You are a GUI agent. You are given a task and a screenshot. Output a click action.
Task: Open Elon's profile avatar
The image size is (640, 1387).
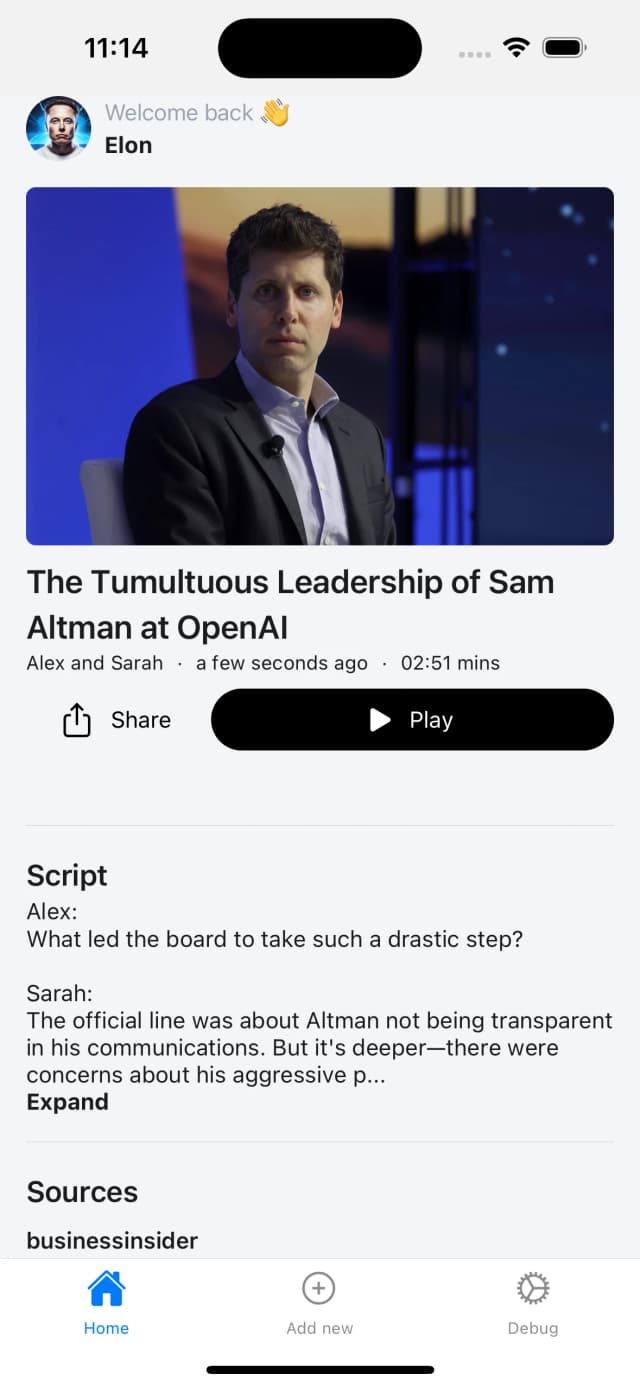pyautogui.click(x=58, y=129)
